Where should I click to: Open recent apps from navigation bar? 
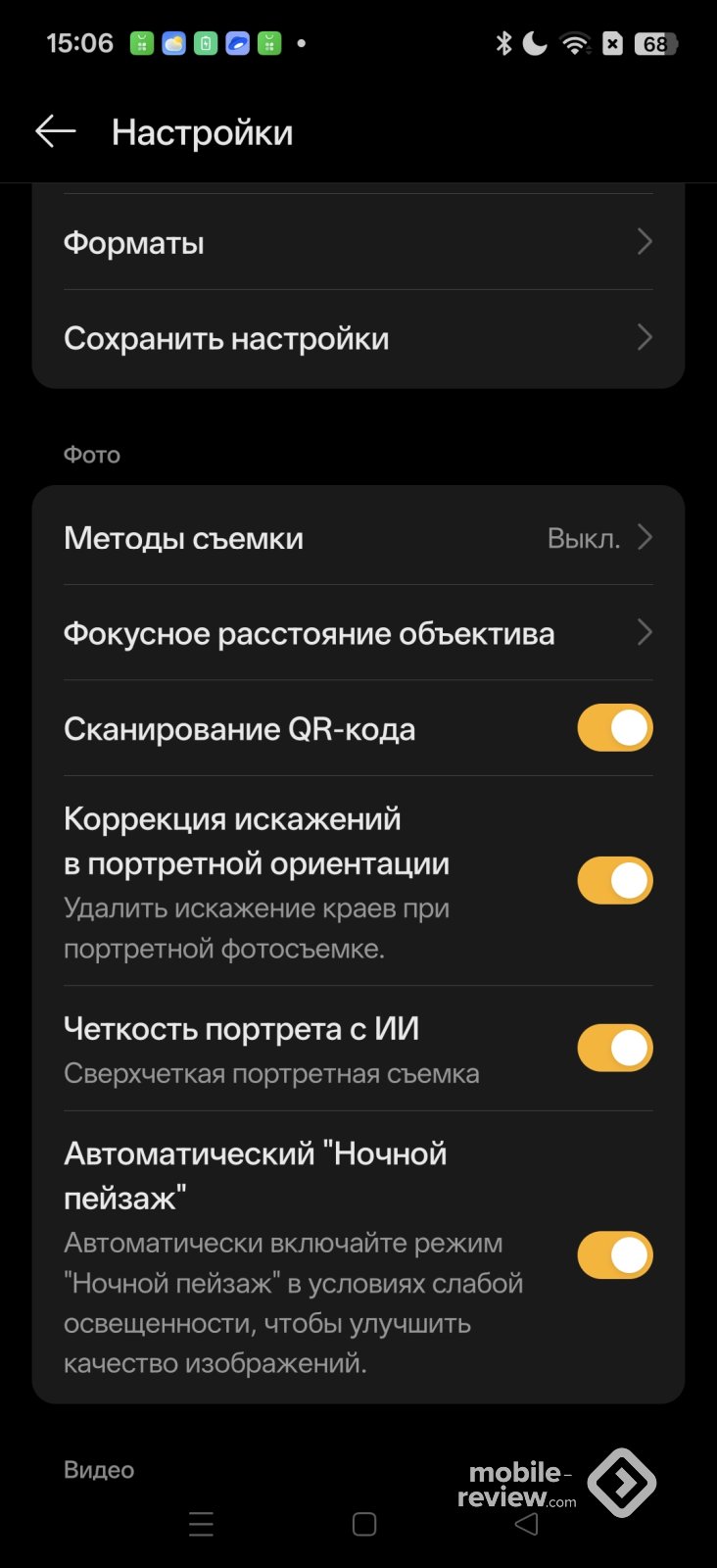[x=201, y=1524]
